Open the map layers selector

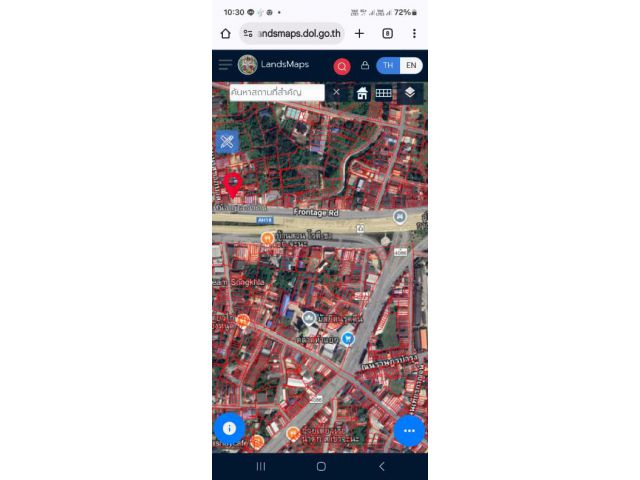(x=410, y=92)
